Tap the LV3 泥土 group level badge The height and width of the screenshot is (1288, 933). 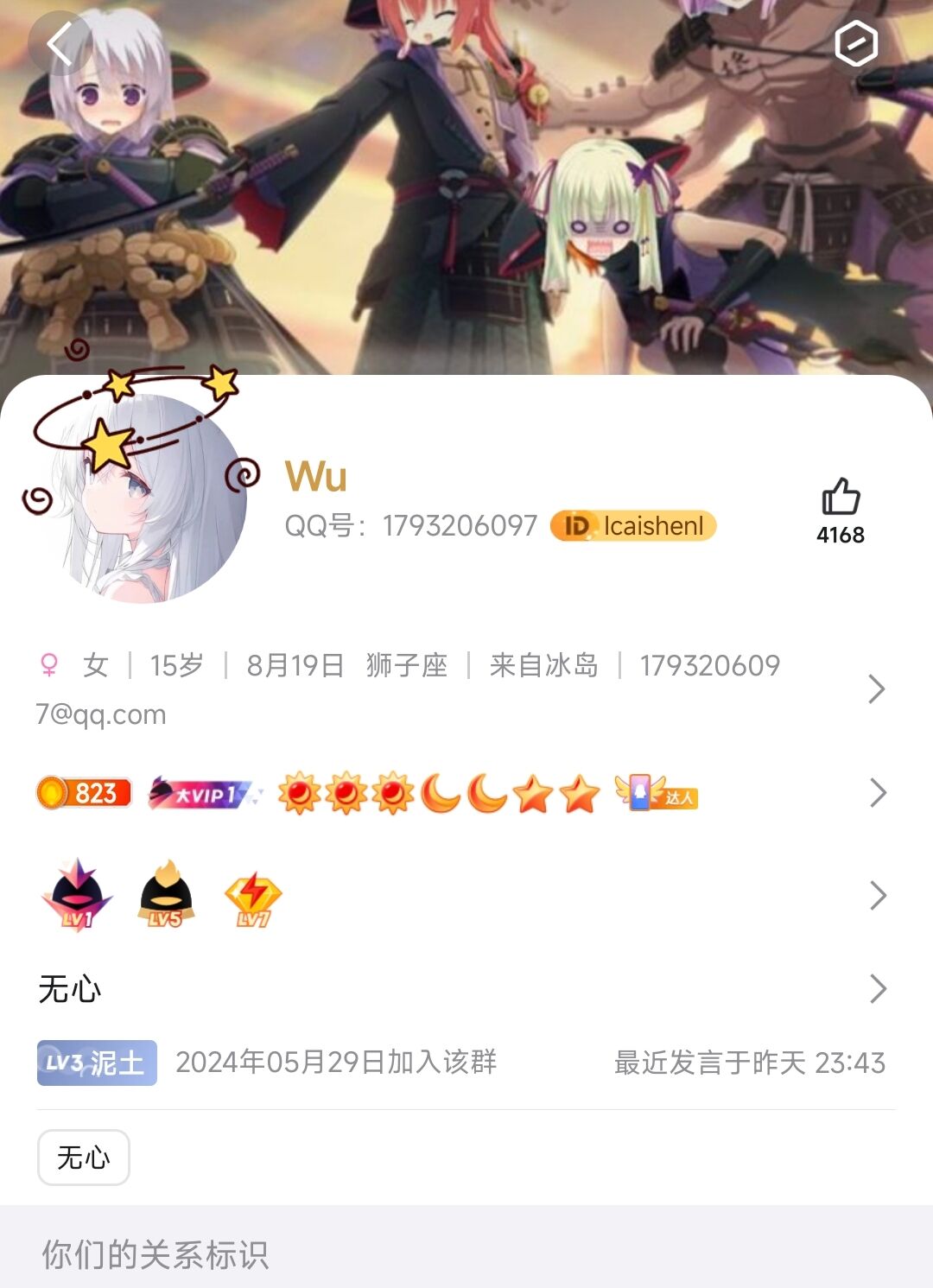(97, 1063)
